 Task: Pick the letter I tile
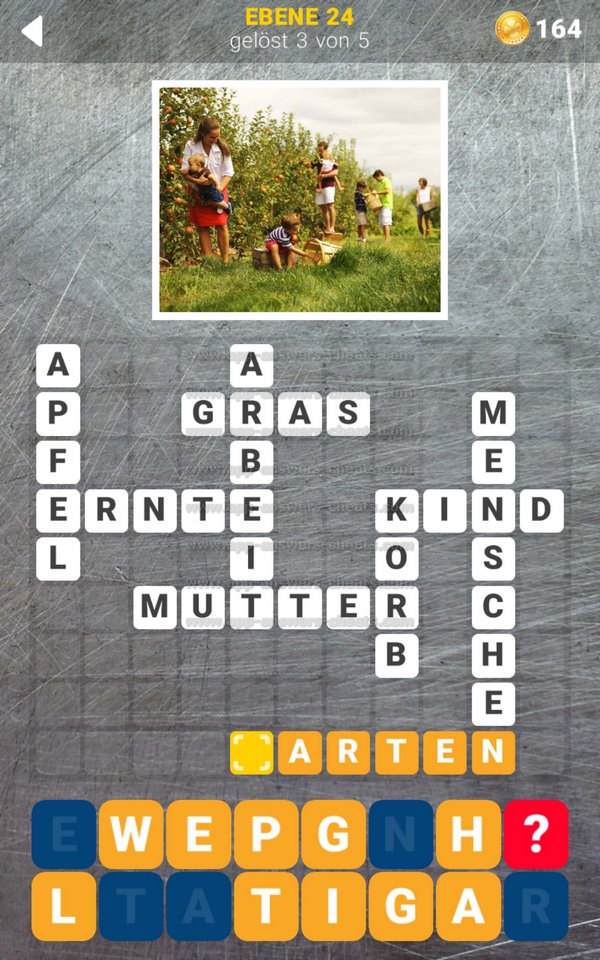(334, 906)
